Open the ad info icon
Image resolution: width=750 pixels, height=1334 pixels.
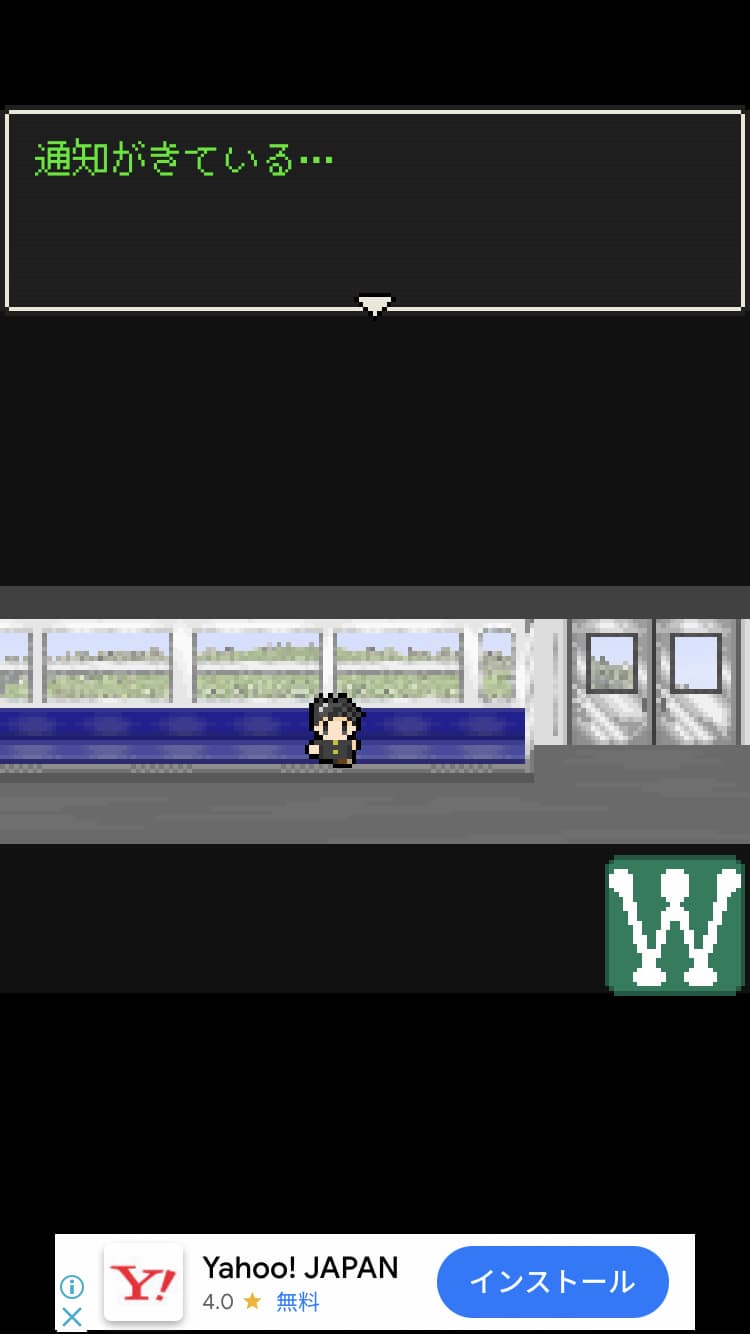(x=72, y=1286)
